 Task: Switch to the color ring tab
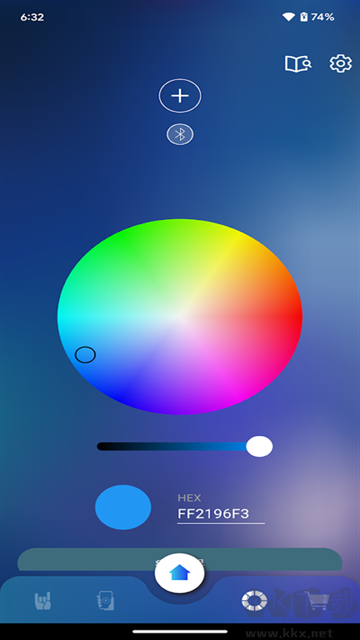point(254,601)
